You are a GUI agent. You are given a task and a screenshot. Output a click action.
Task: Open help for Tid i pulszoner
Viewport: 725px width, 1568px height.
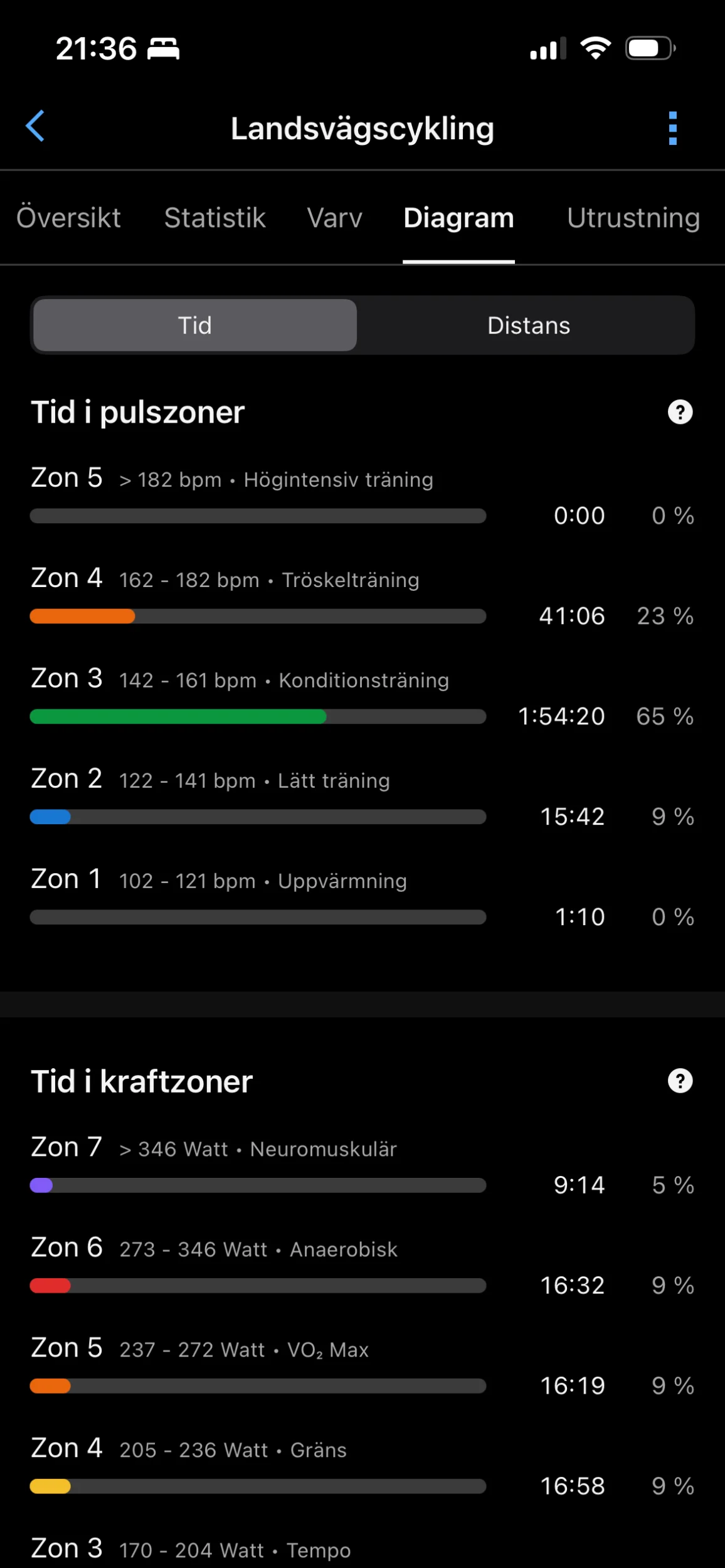pos(680,412)
